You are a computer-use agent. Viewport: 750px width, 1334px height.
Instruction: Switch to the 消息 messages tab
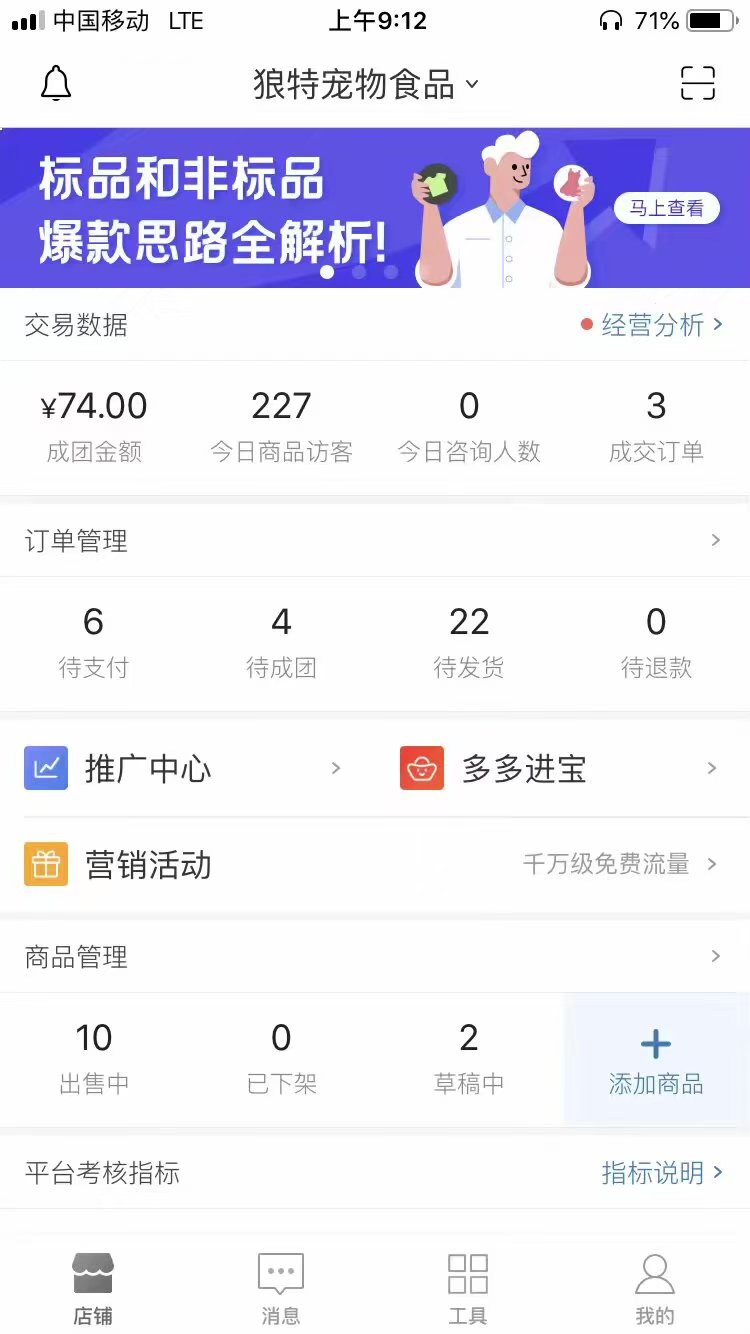point(281,1289)
